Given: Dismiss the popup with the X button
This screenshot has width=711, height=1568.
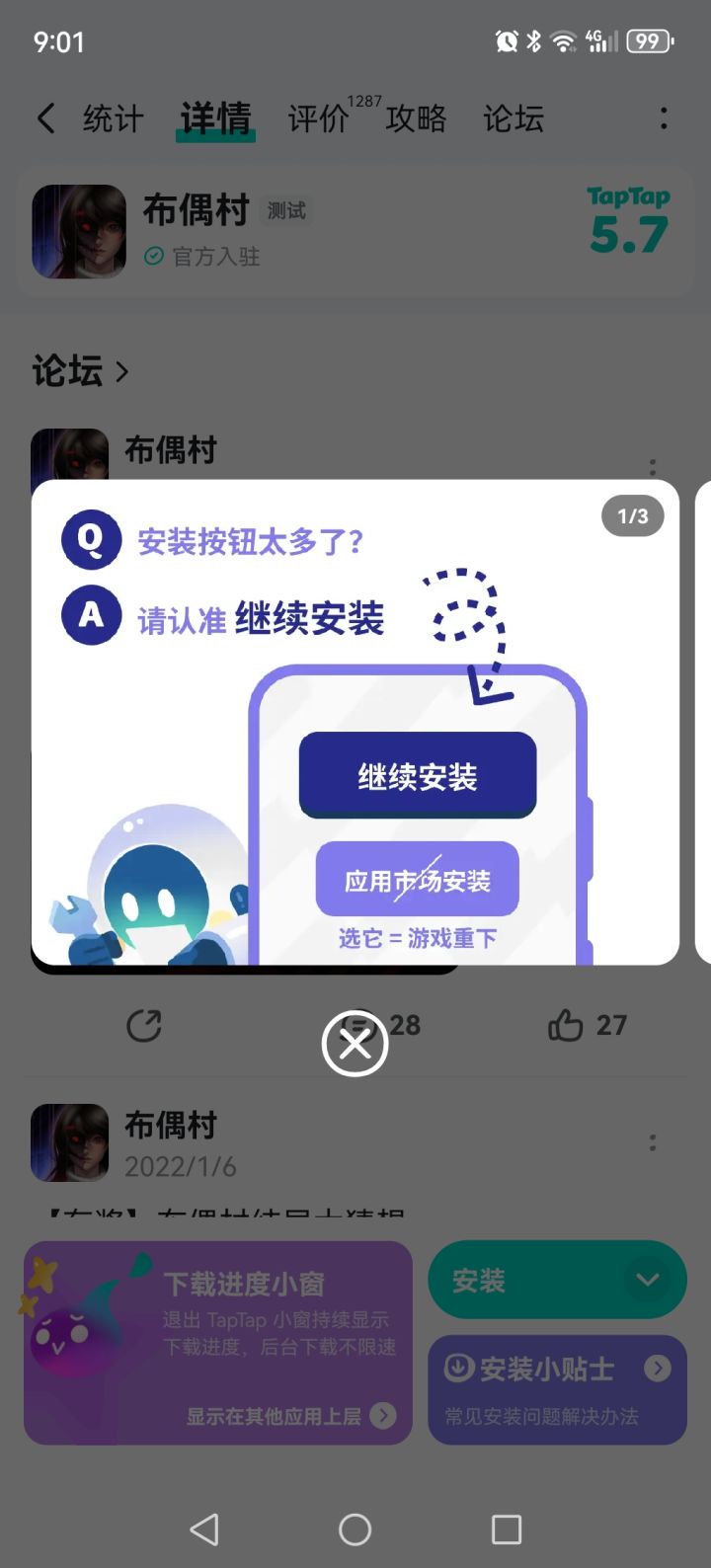Looking at the screenshot, I should point(355,1043).
